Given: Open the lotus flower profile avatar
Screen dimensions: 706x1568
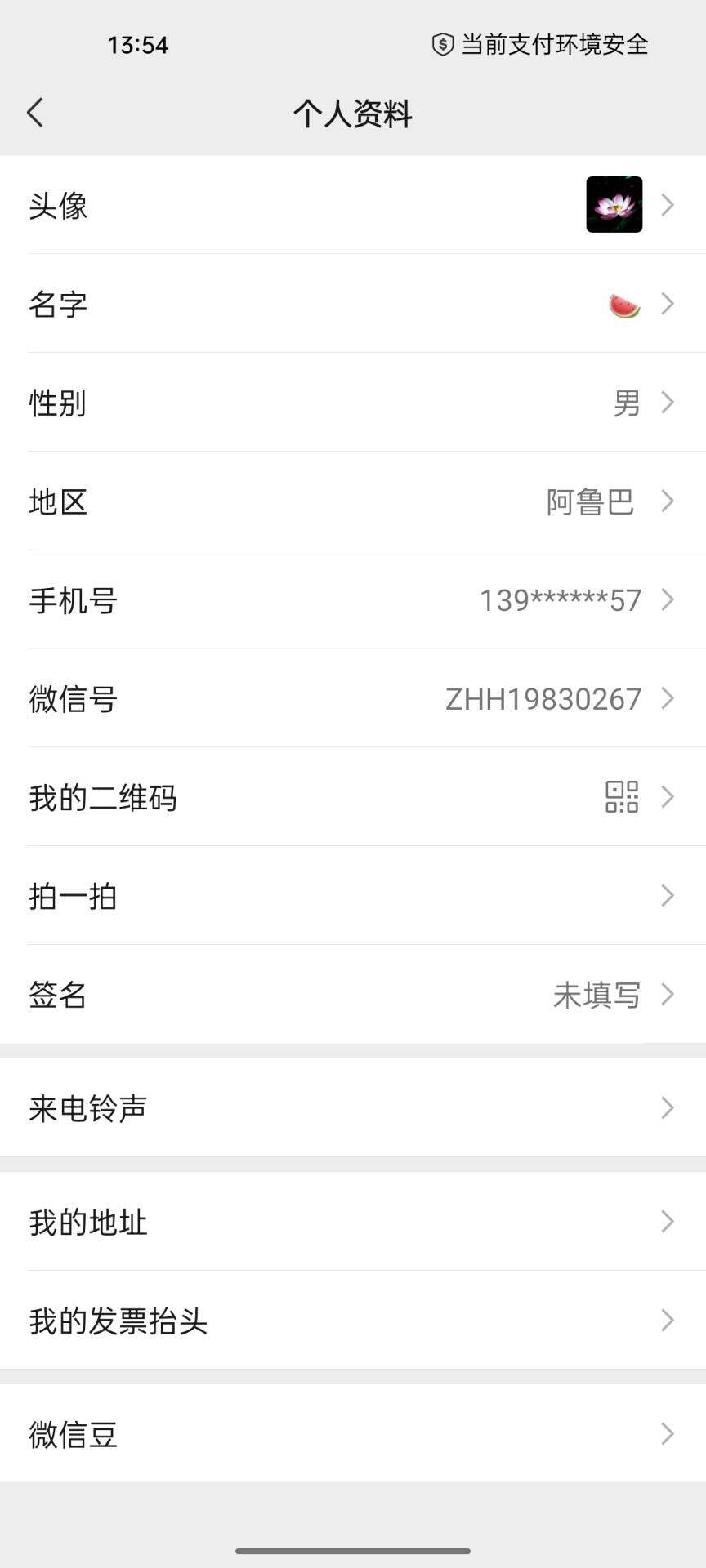Looking at the screenshot, I should click(x=613, y=205).
